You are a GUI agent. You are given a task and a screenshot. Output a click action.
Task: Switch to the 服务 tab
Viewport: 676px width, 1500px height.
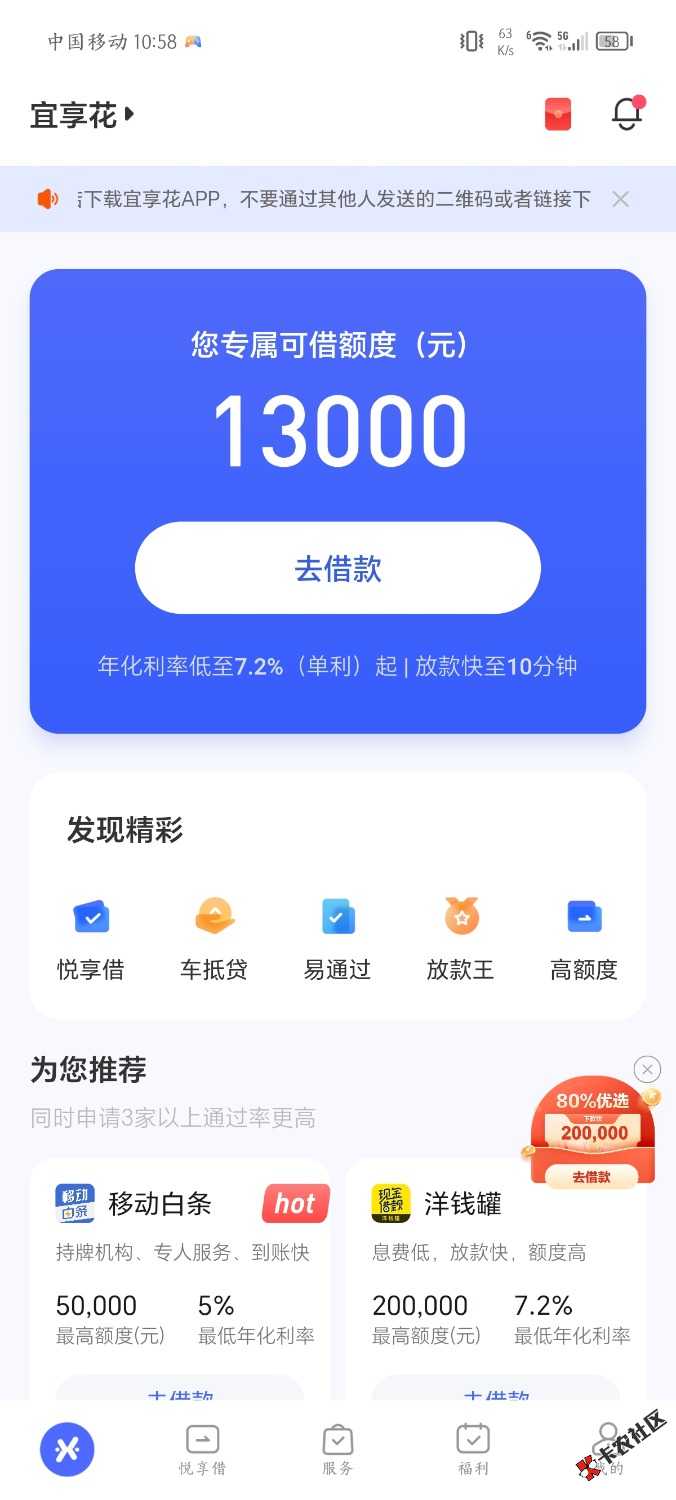(338, 1449)
